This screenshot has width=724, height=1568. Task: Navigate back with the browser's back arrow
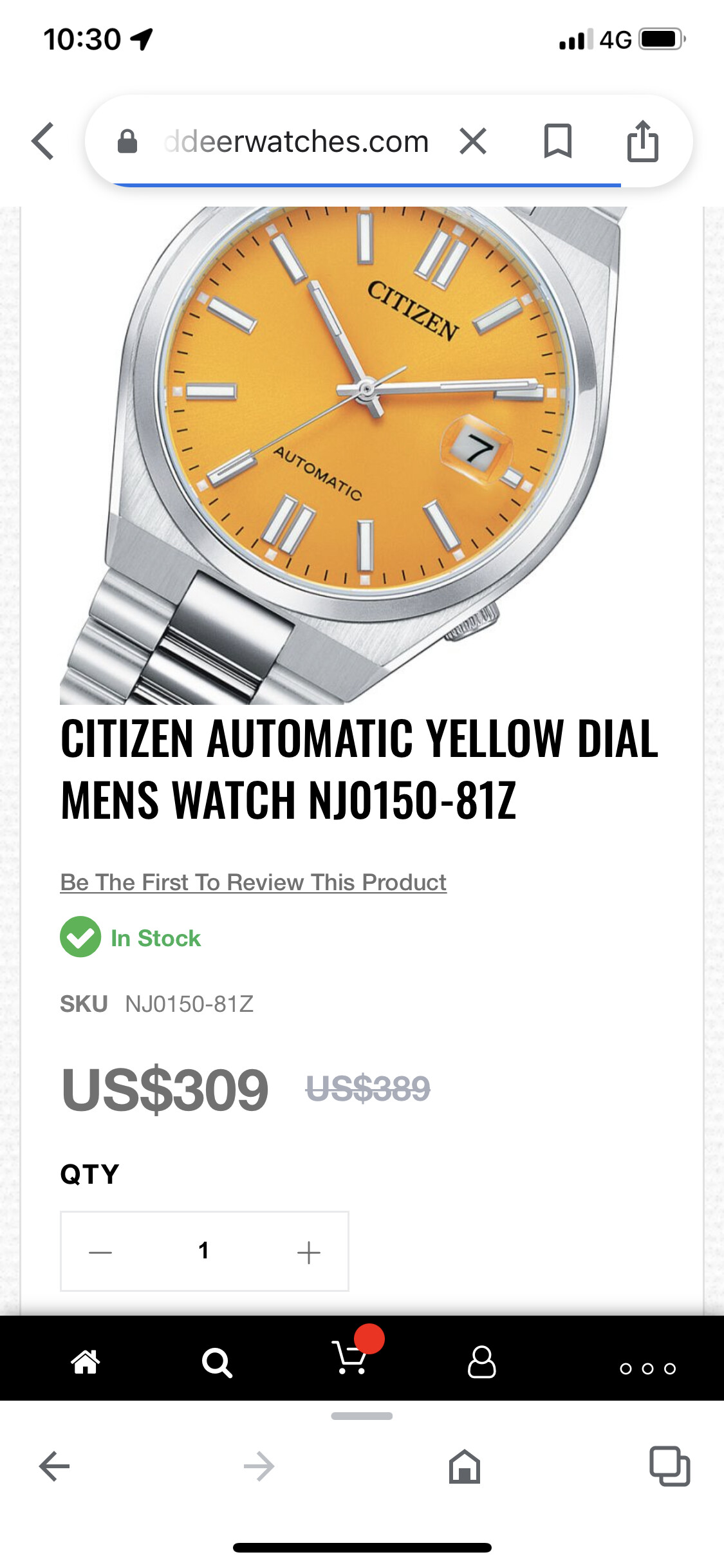tap(55, 1467)
